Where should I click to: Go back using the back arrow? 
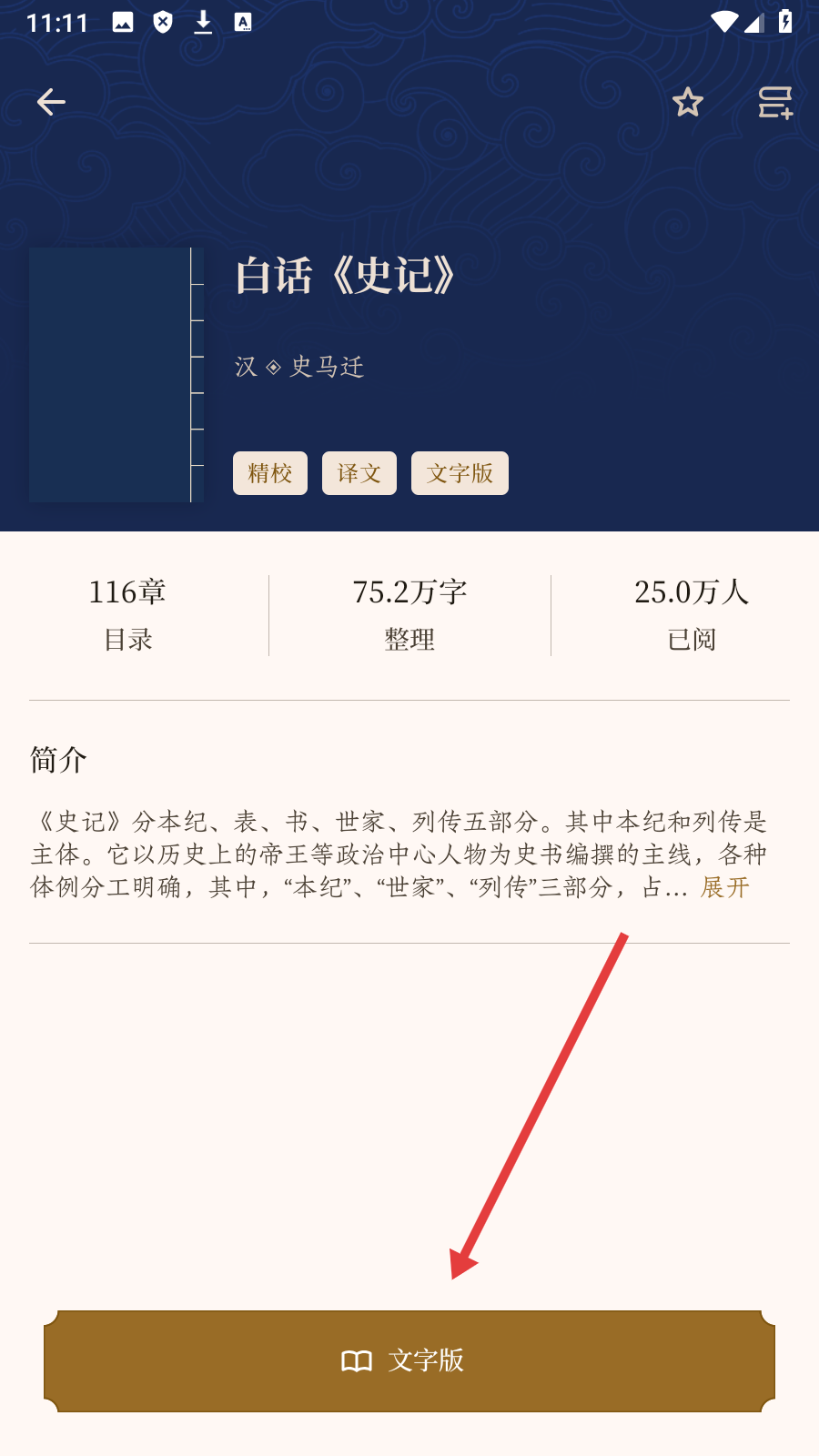click(51, 102)
